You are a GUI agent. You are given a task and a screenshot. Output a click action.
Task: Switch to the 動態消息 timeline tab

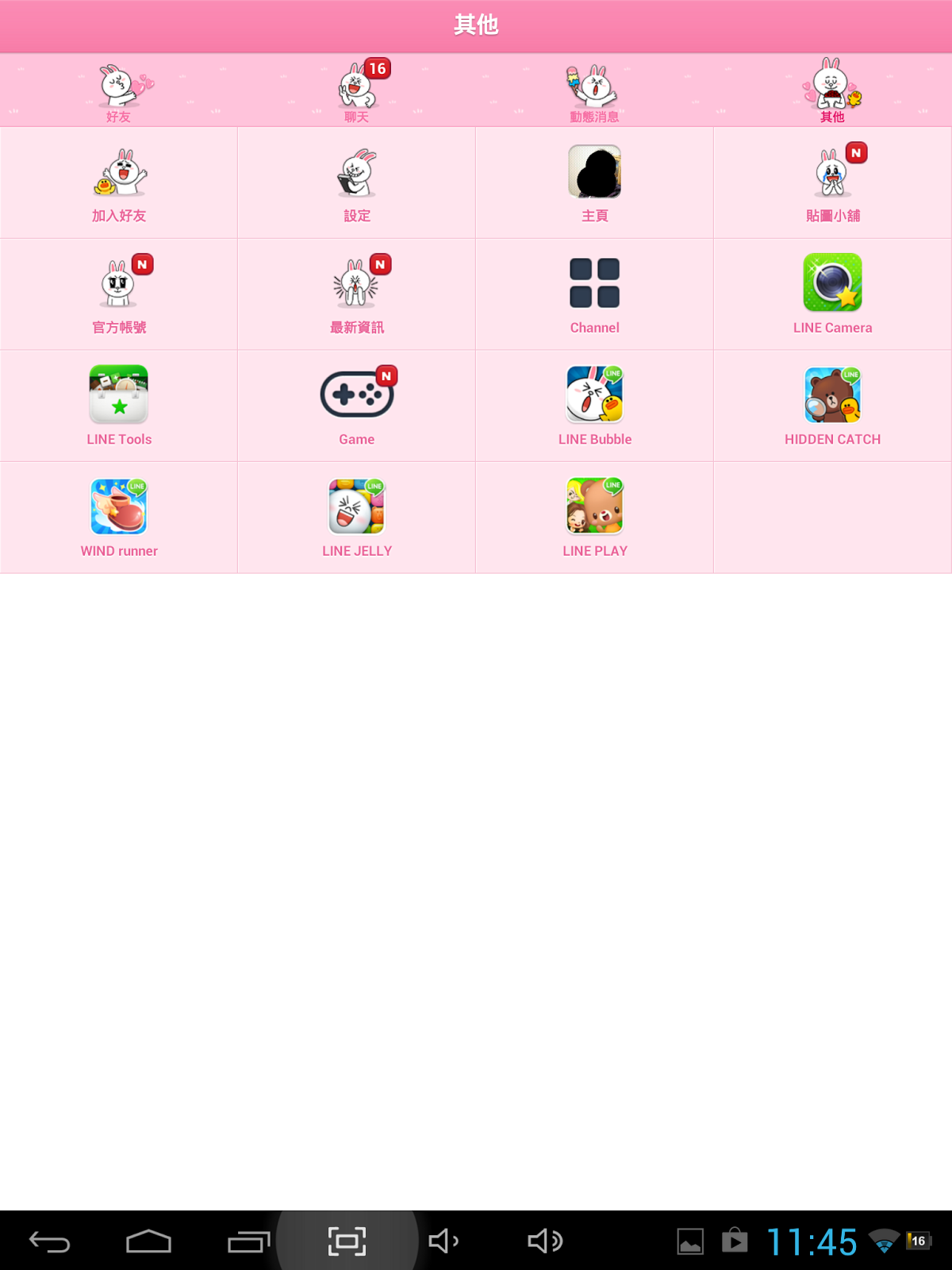click(594, 90)
